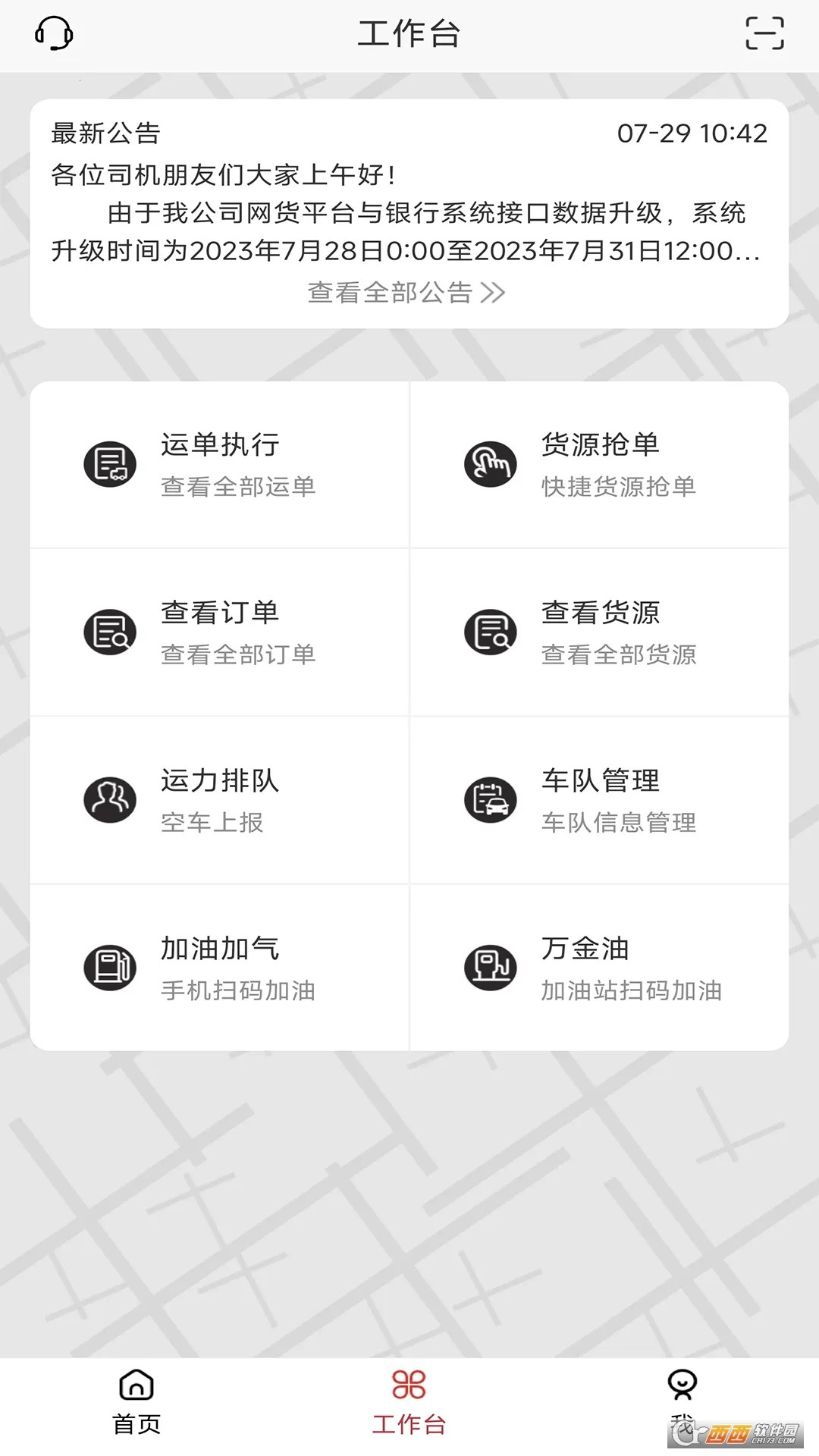Image resolution: width=819 pixels, height=1456 pixels.
Task: Open 货源抢单 quick order grabbing
Action: [599, 465]
